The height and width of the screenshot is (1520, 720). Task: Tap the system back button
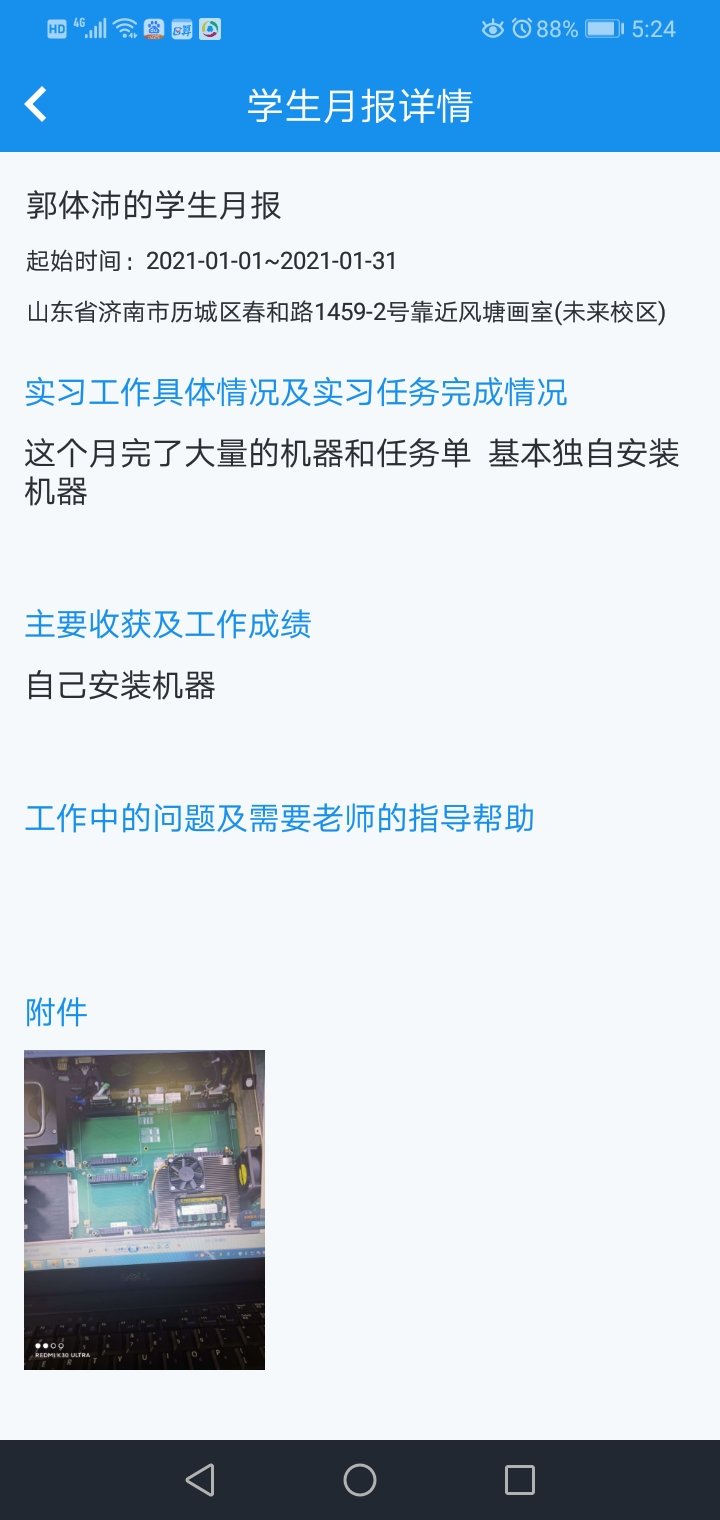[200, 1480]
